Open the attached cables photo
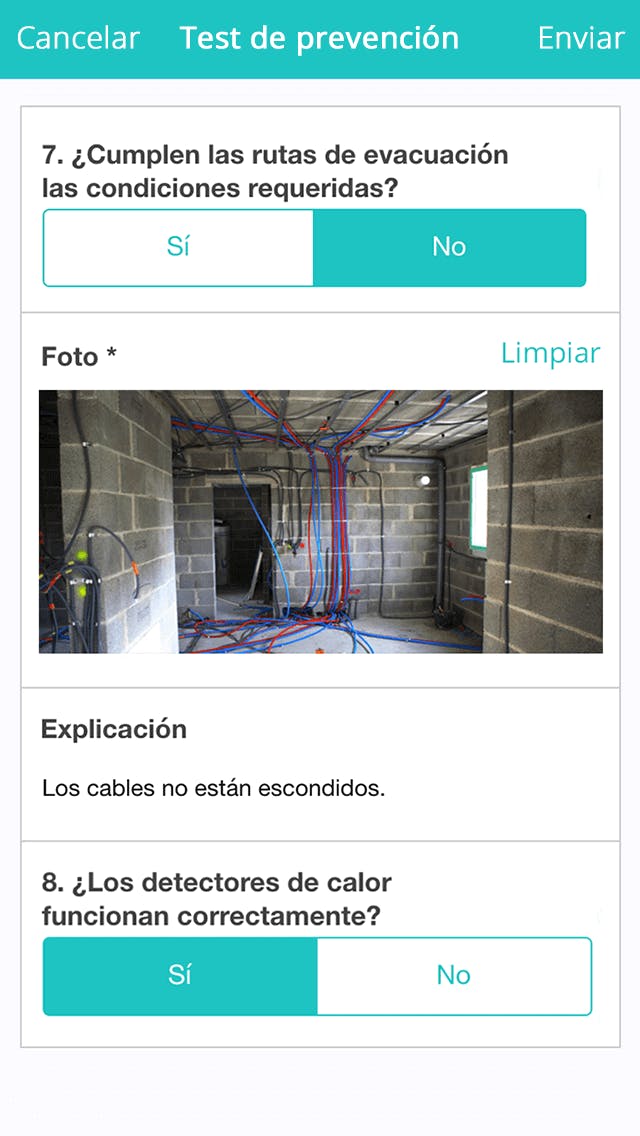 [320, 521]
